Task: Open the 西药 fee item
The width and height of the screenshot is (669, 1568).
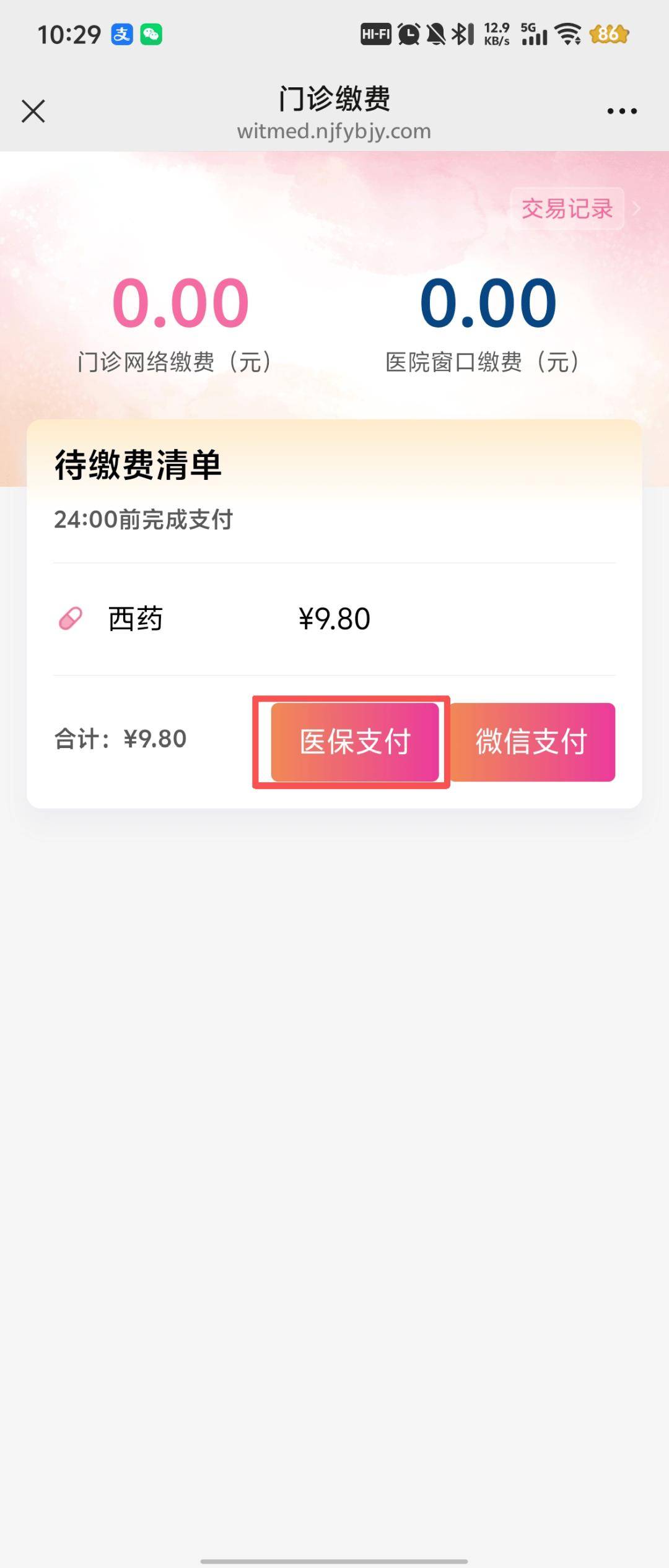Action: click(x=136, y=619)
